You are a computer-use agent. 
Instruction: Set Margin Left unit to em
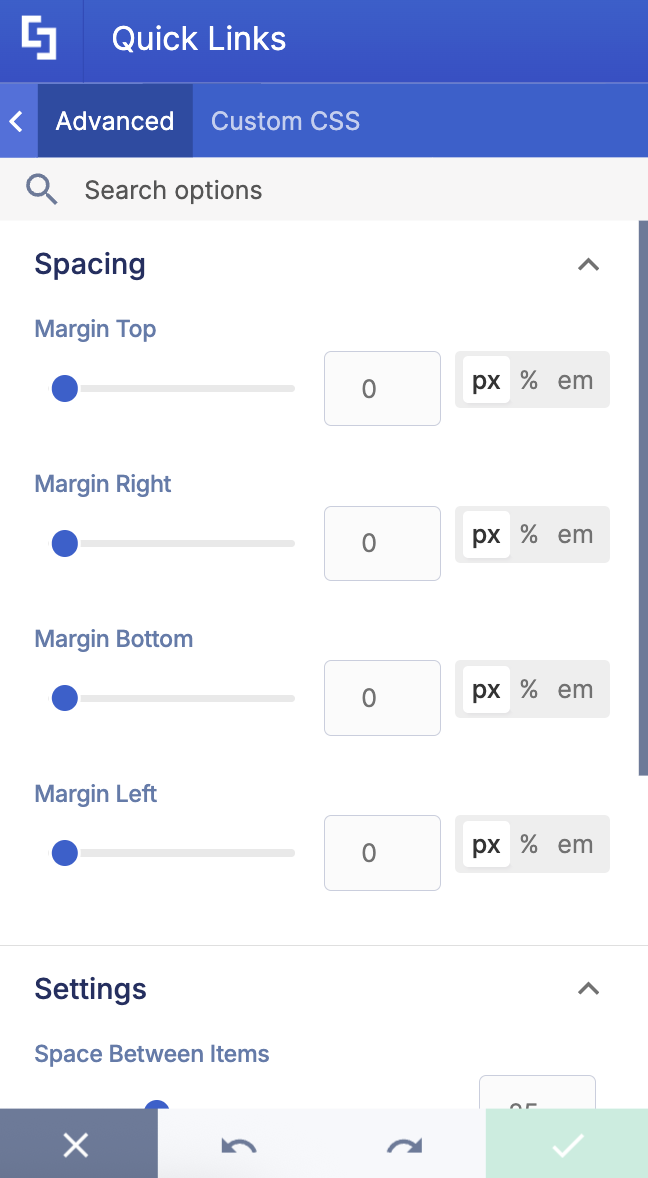pos(575,844)
